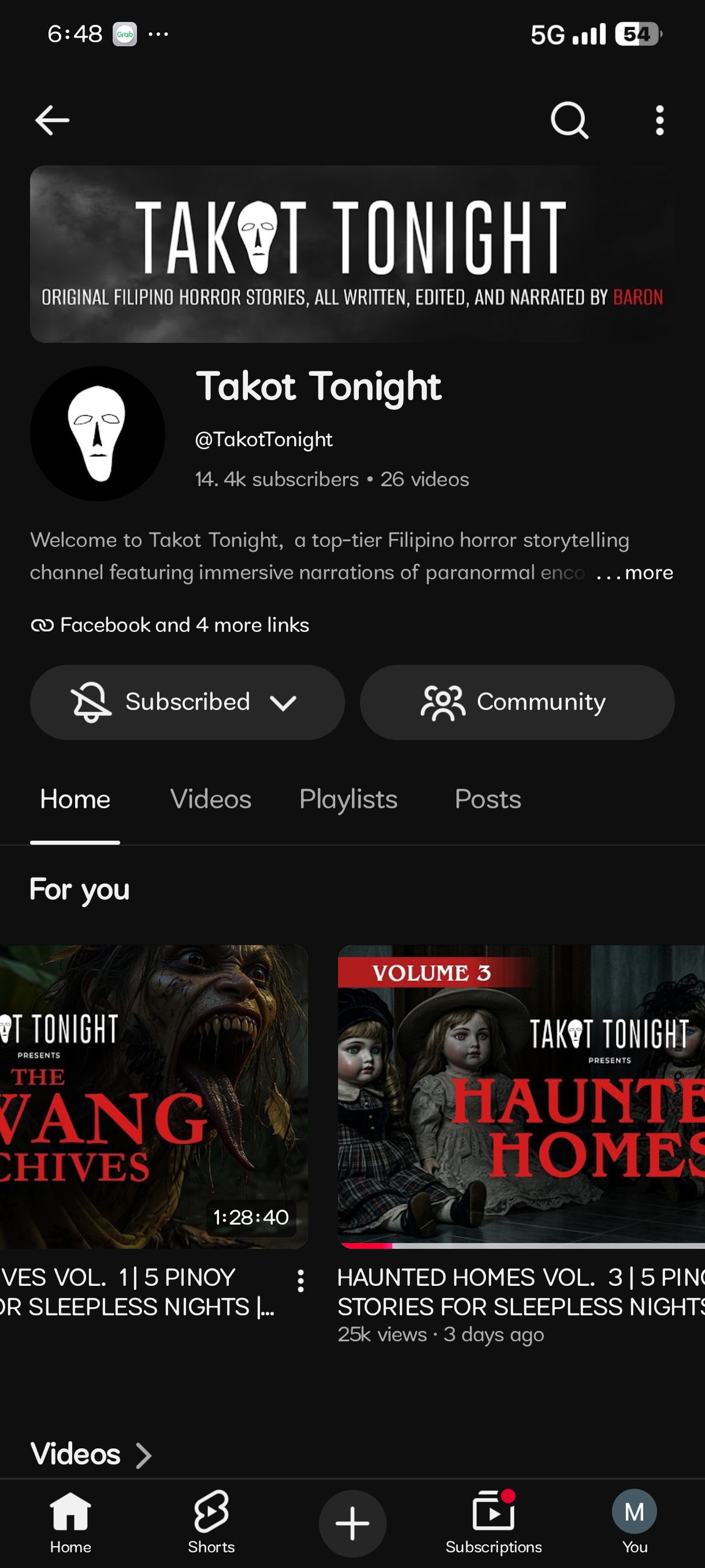This screenshot has width=705, height=1568.
Task: Switch to the Posts tab
Action: click(488, 799)
